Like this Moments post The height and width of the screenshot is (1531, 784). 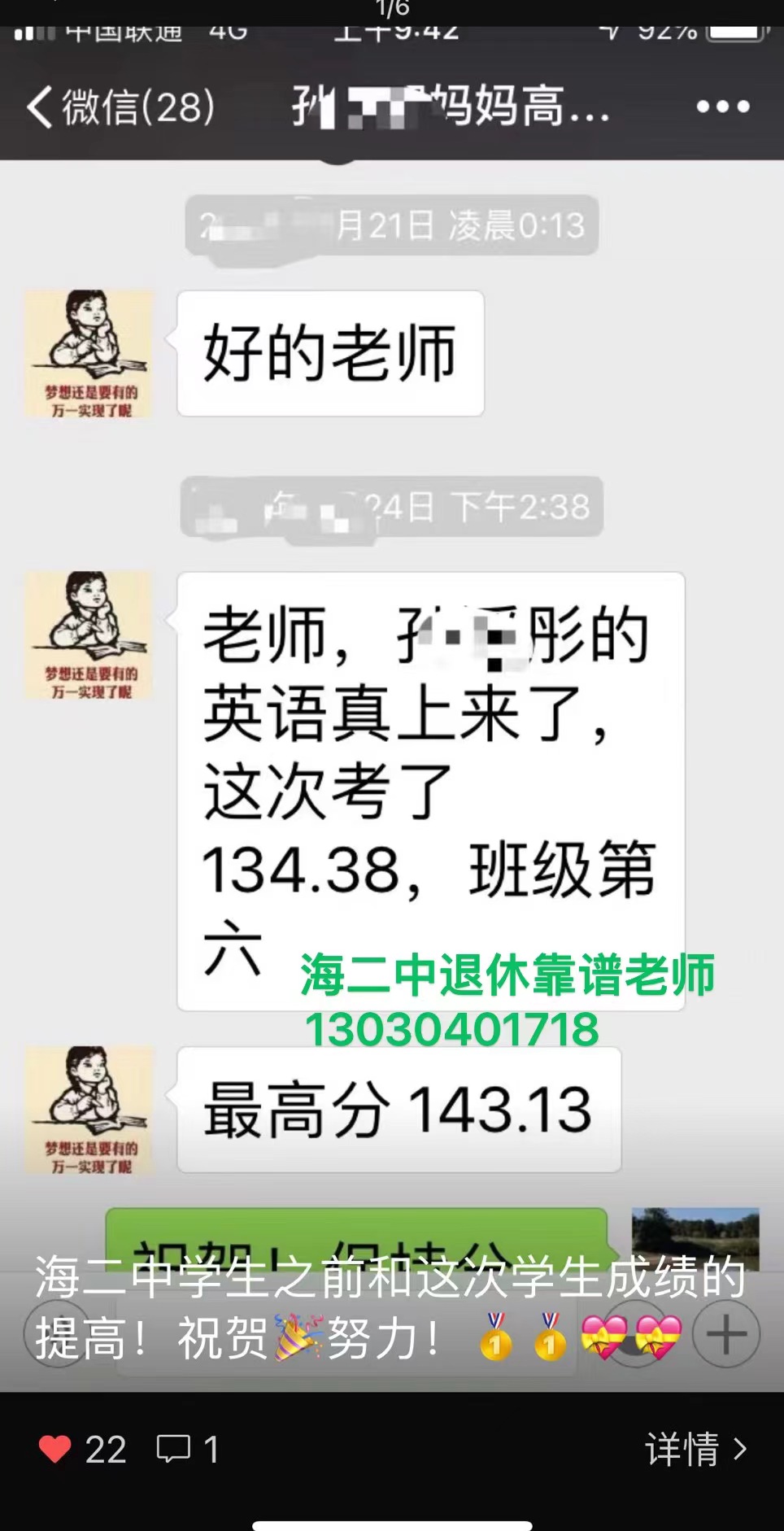point(55,1449)
